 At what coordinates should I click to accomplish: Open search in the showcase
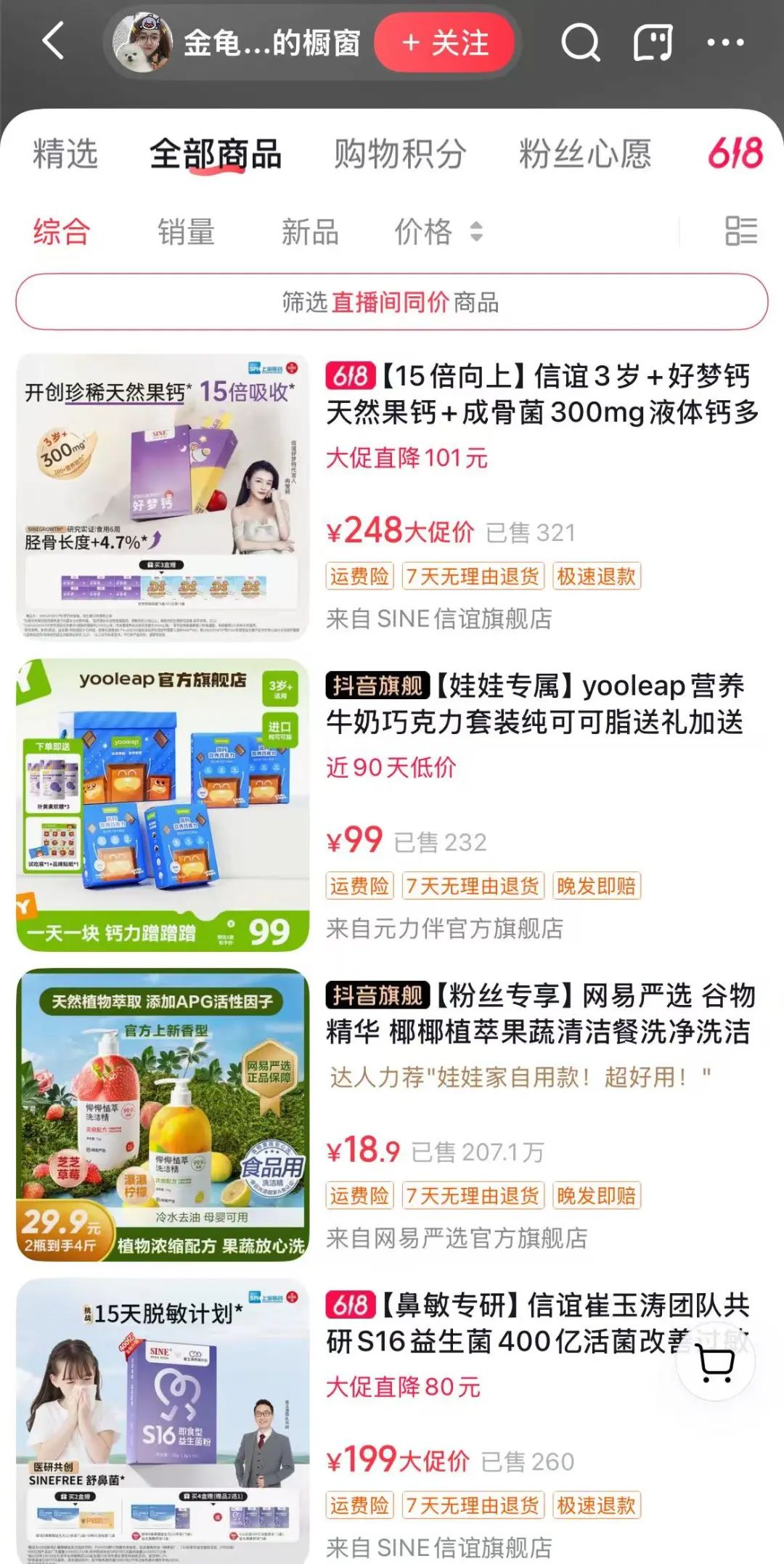[x=581, y=43]
